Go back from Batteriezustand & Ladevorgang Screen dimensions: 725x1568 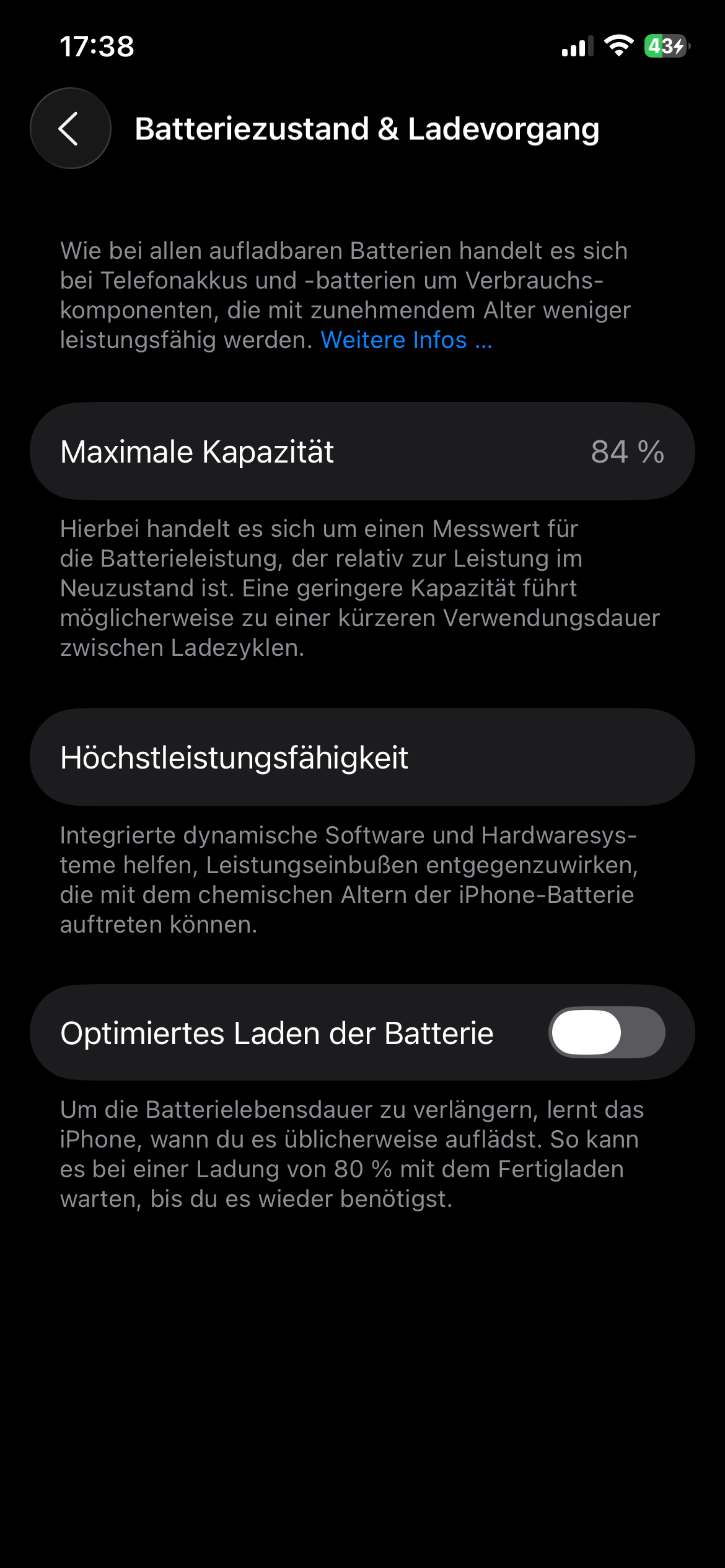[71, 128]
